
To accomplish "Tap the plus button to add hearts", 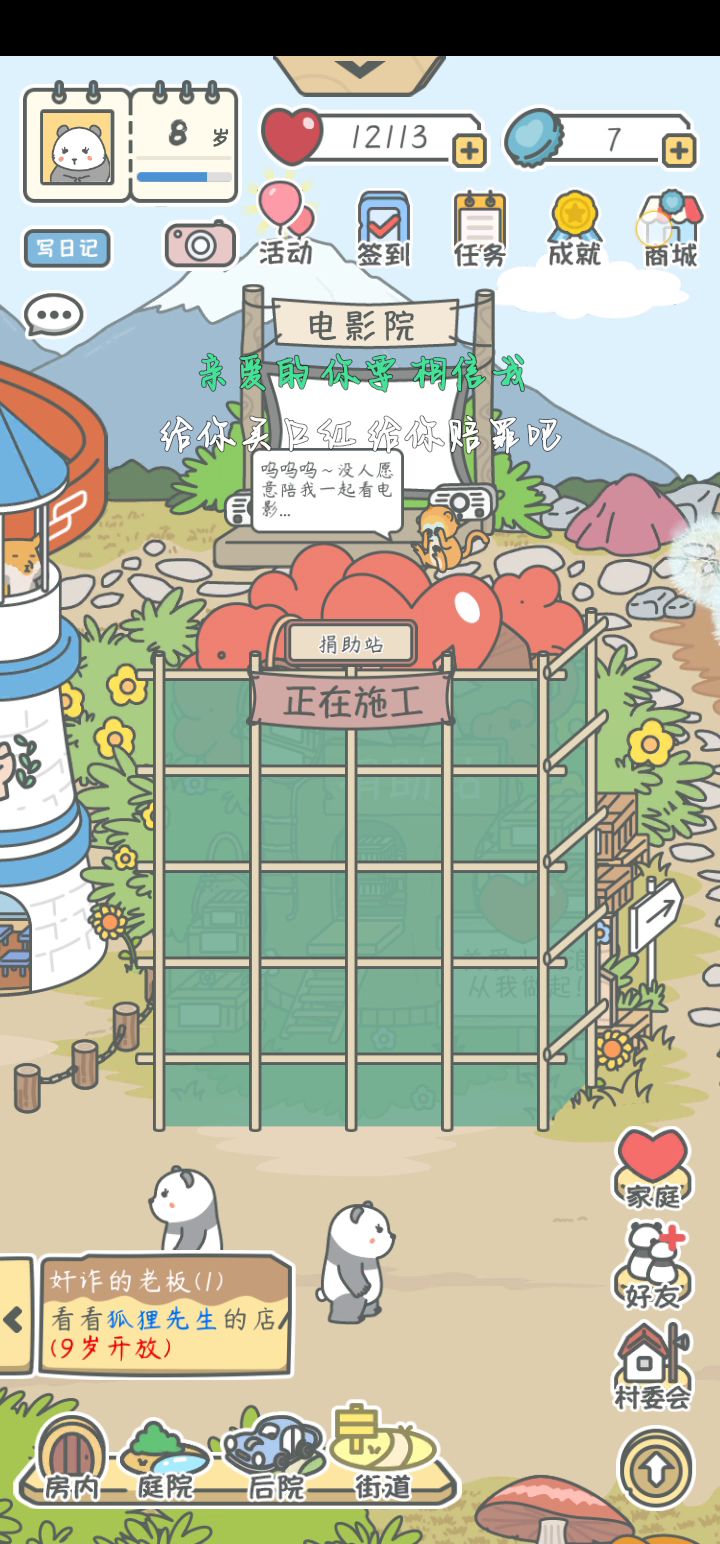I will point(469,151).
